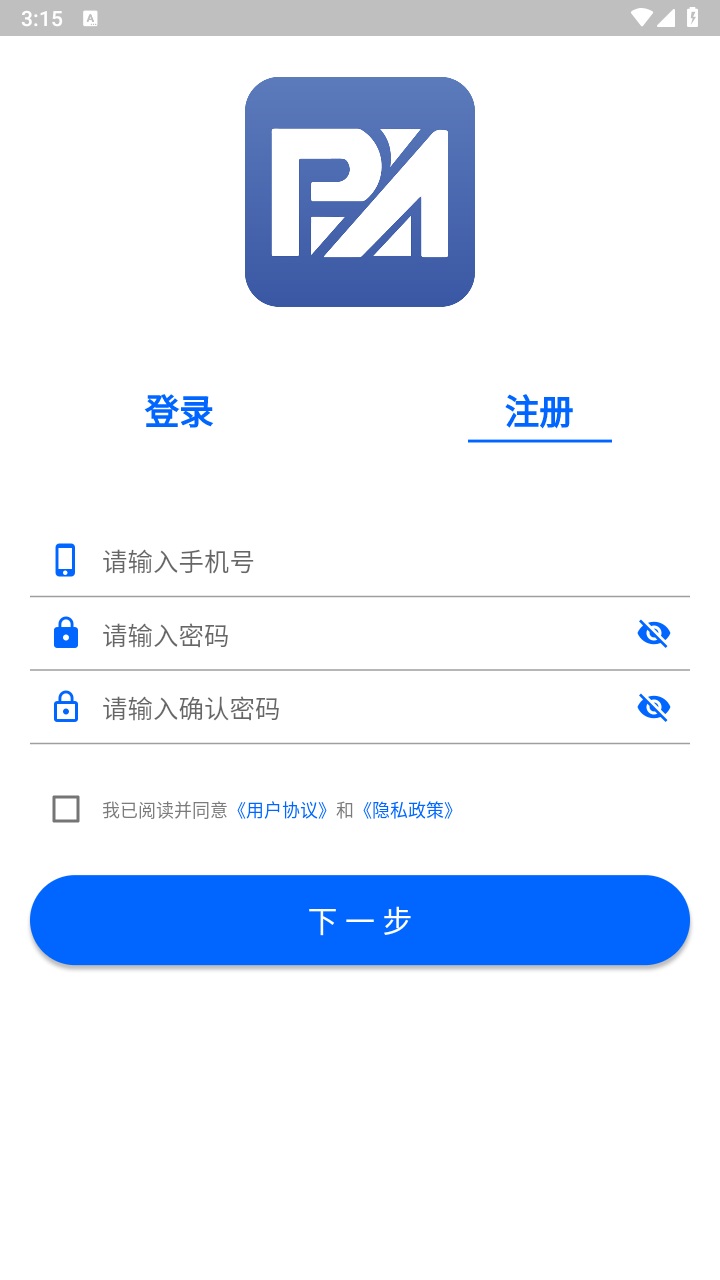Click the app logo at the top
The image size is (720, 1280).
[360, 190]
